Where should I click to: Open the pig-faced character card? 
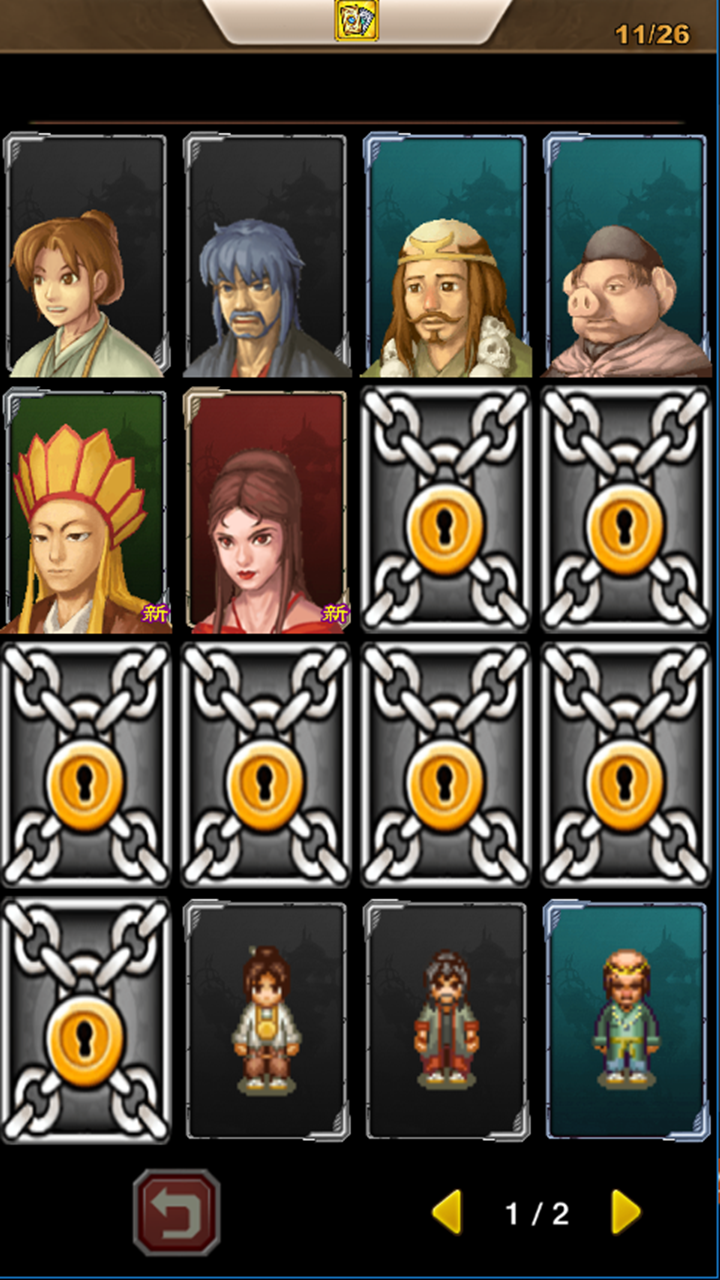point(625,257)
